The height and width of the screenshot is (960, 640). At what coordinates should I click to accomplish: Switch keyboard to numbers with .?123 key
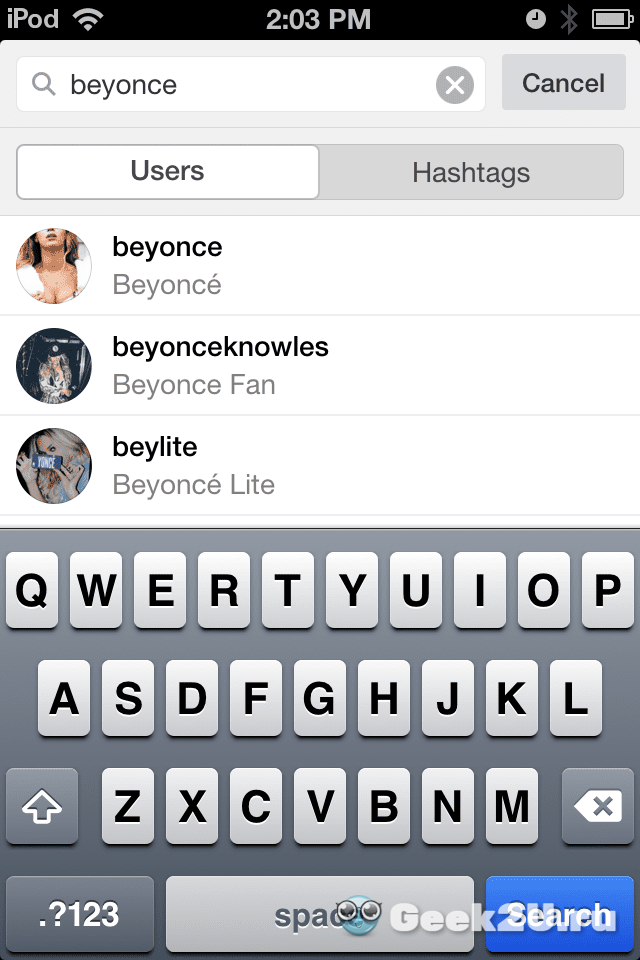click(x=80, y=914)
